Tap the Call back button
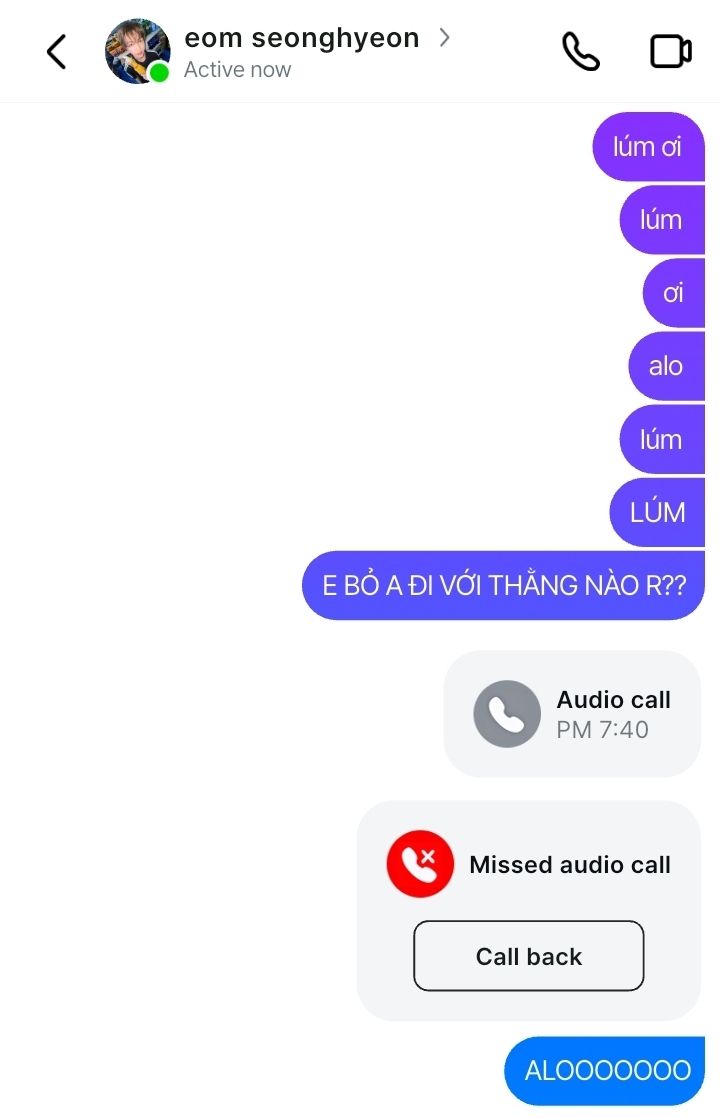The image size is (720, 1118). [x=528, y=956]
